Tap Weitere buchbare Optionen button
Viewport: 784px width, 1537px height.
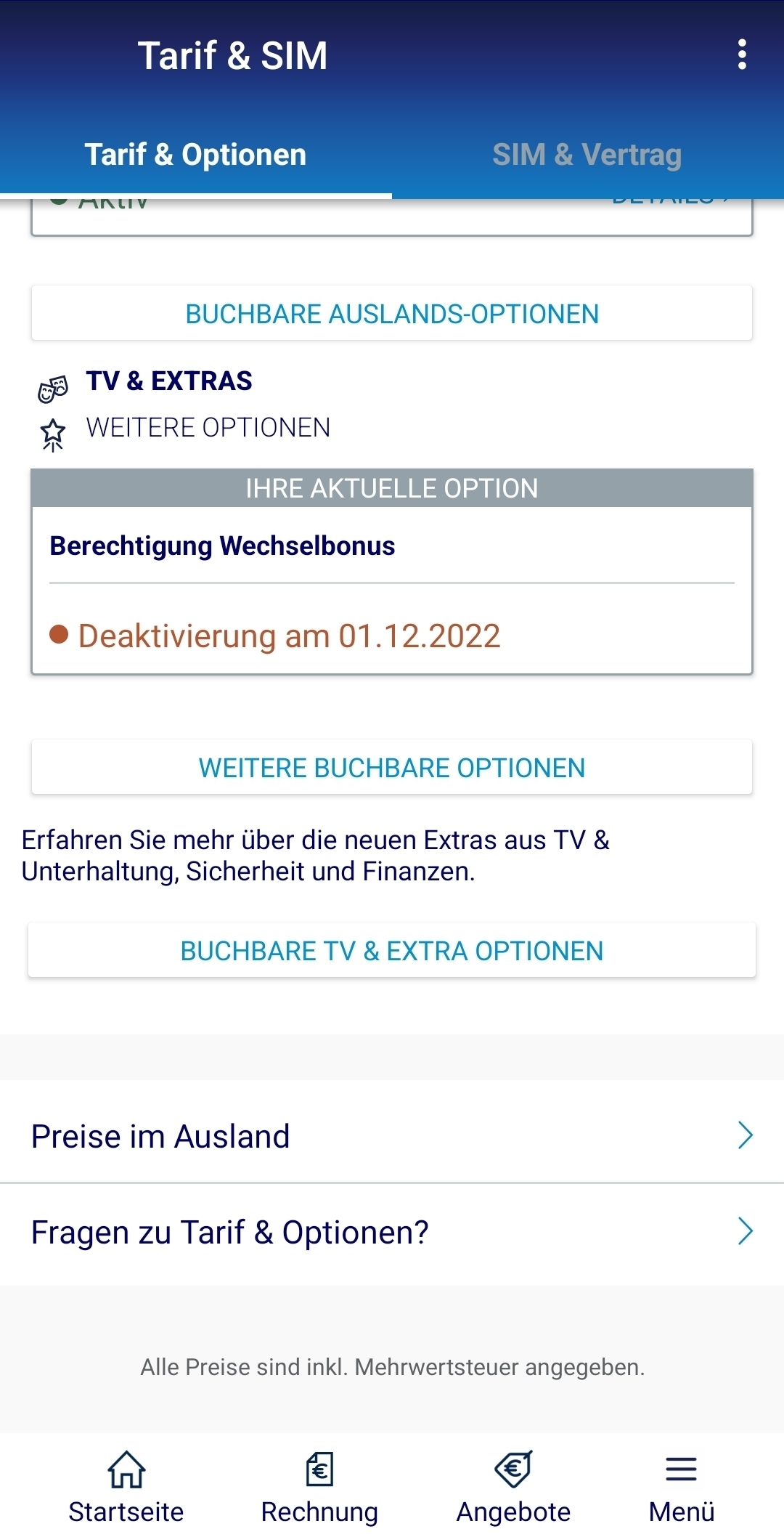(x=392, y=768)
